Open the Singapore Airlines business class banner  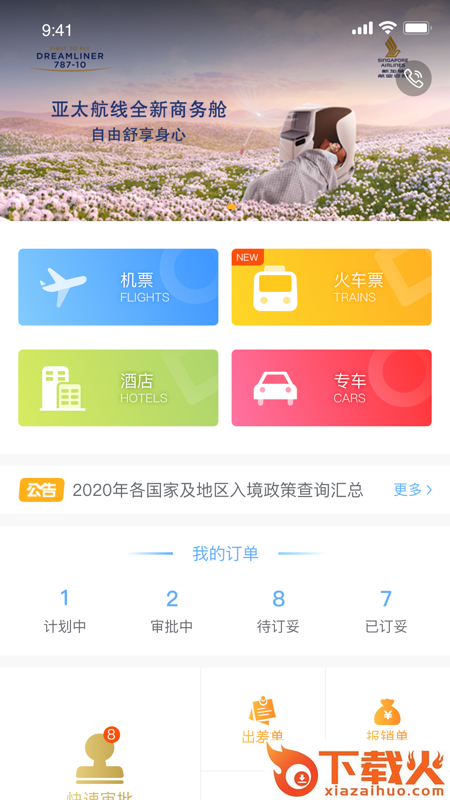tap(225, 110)
